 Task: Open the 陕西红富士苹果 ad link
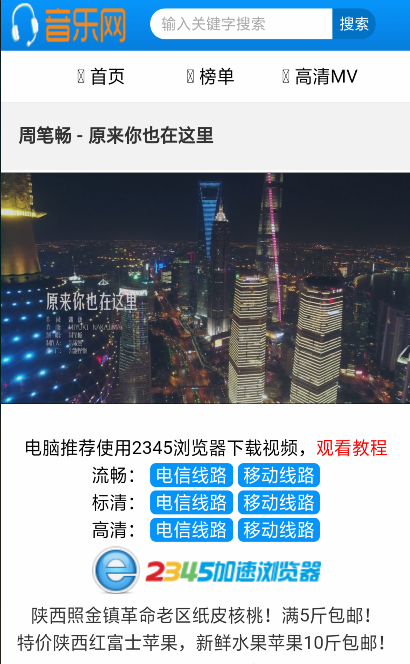point(202,642)
